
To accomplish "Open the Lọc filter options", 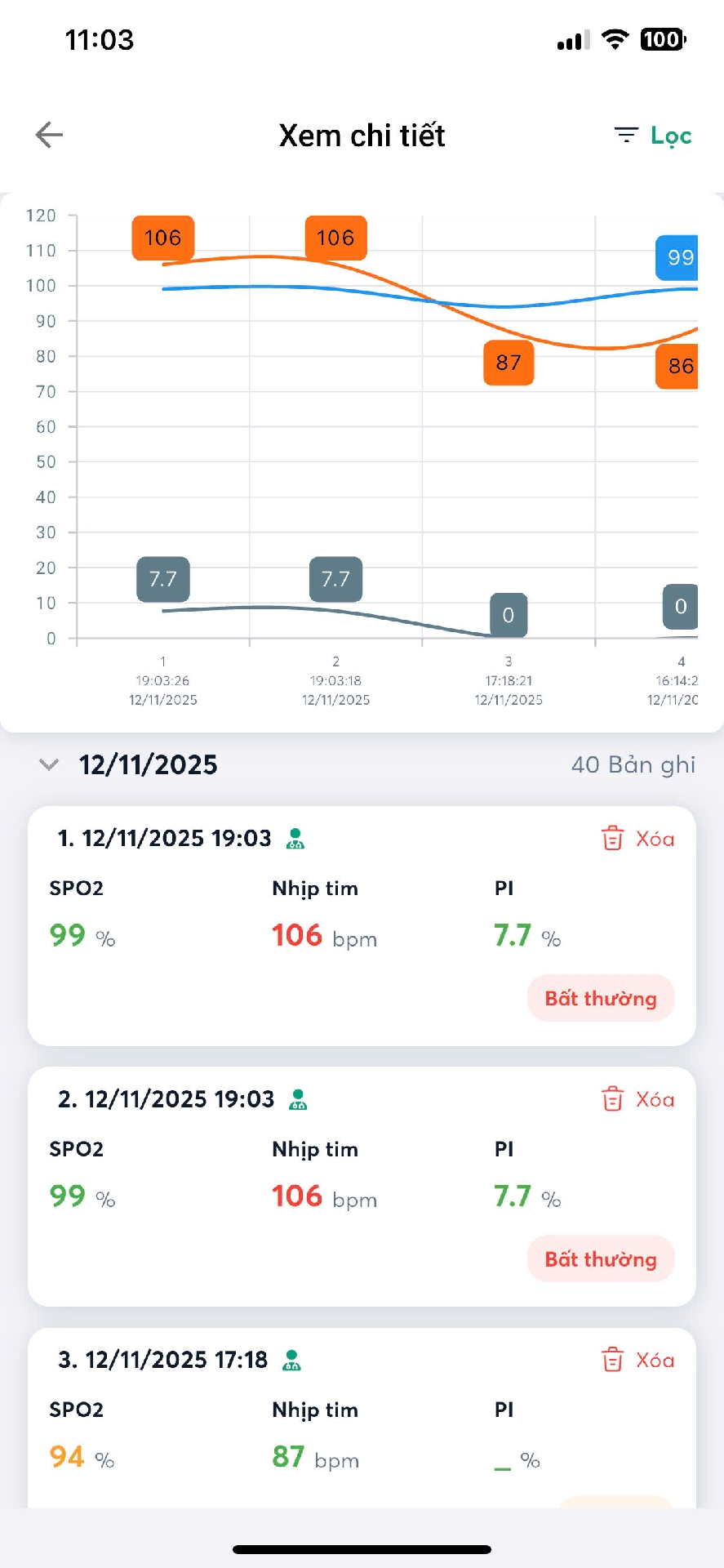I will pyautogui.click(x=654, y=136).
